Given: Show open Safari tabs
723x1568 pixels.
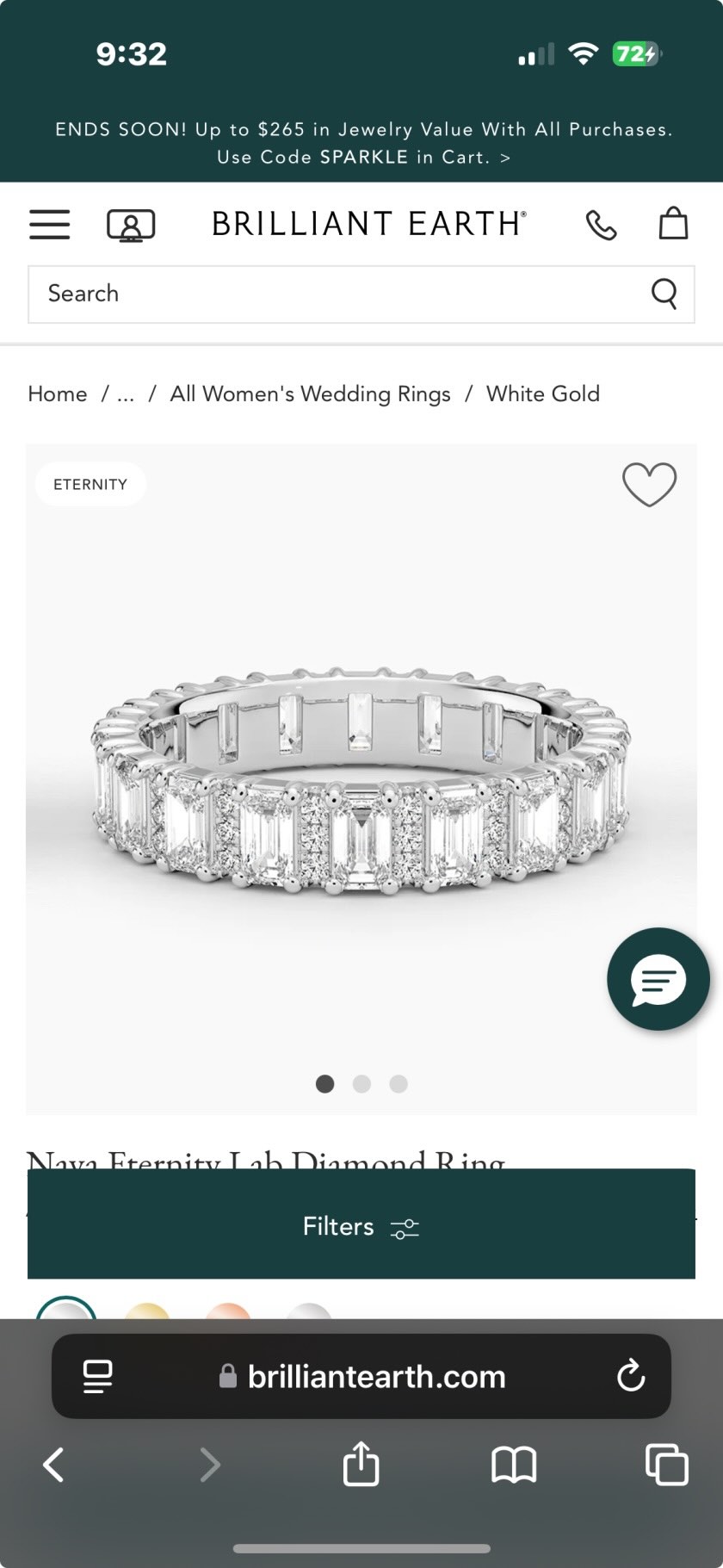Looking at the screenshot, I should click(x=666, y=1464).
